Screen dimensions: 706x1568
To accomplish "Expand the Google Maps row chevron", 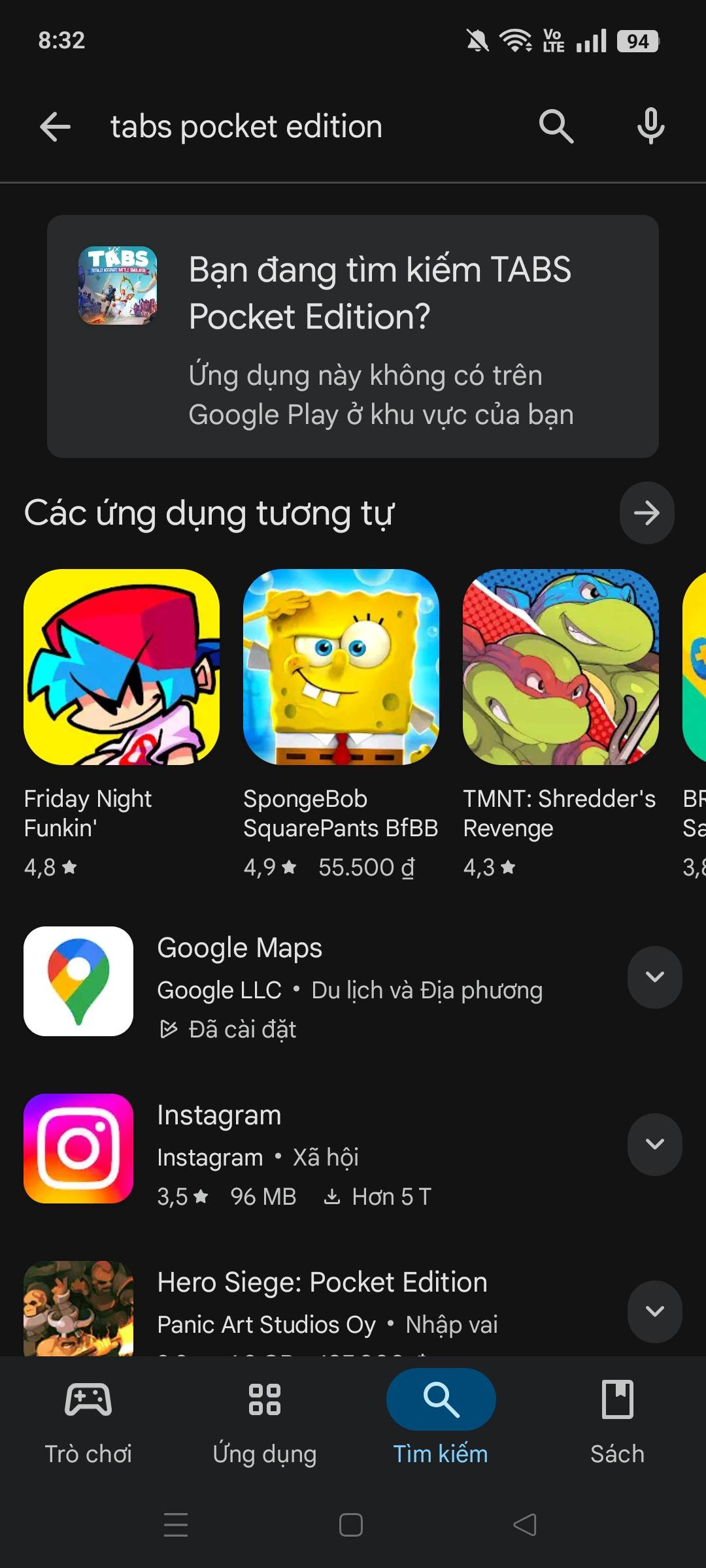I will [x=654, y=977].
